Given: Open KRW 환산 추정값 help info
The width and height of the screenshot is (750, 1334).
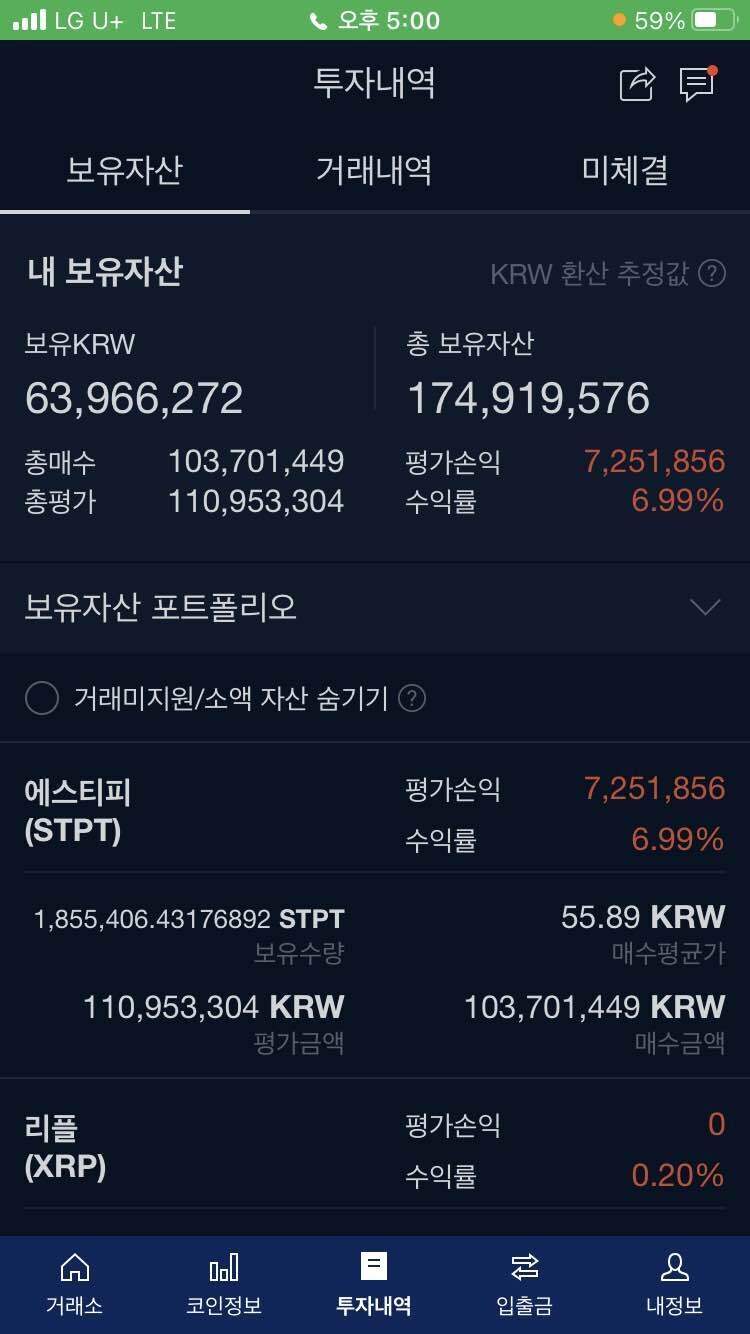Looking at the screenshot, I should point(712,274).
